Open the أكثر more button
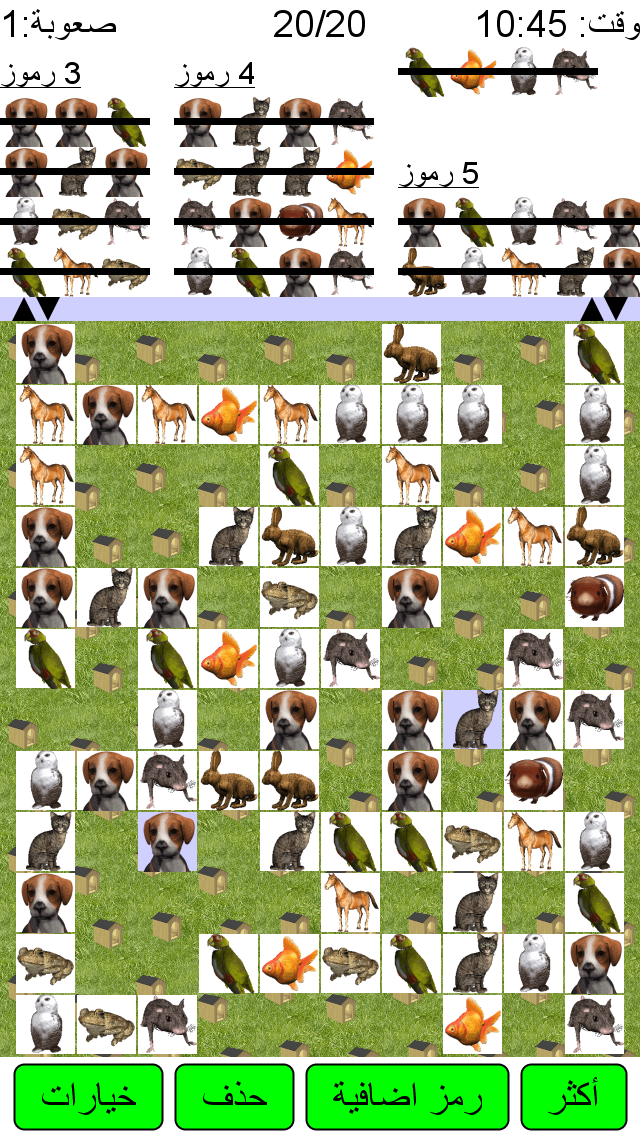This screenshot has height=1136, width=640. [x=573, y=1096]
